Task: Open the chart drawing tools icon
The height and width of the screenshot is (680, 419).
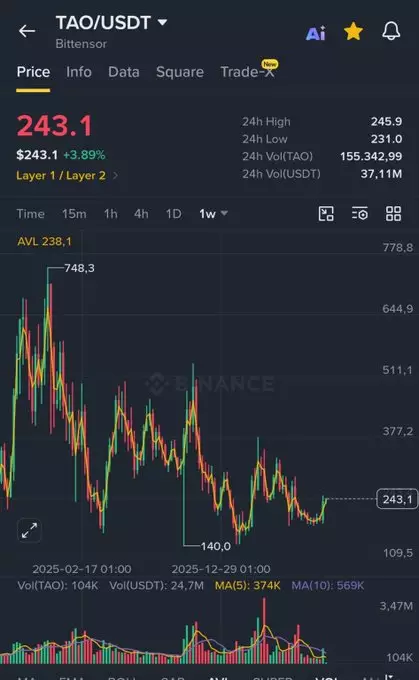Action: [326, 214]
